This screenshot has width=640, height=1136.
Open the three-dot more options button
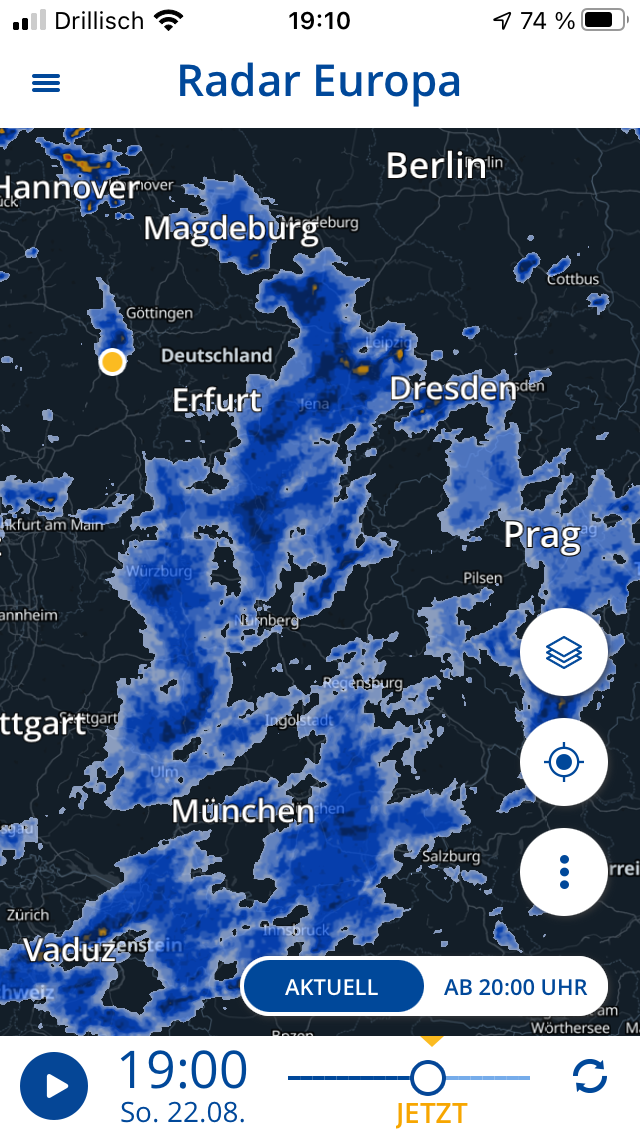(x=564, y=872)
